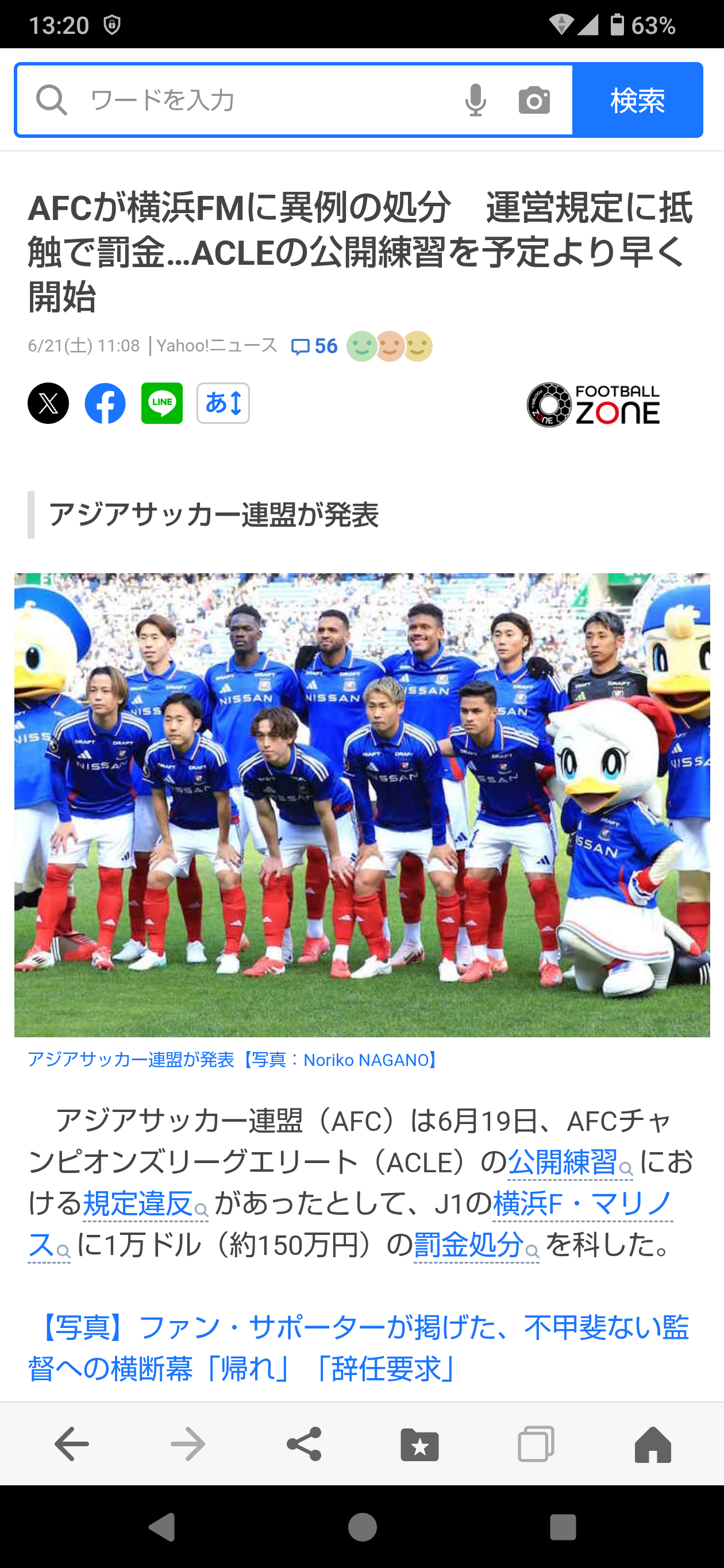Open the 規定違反 keyword link

coord(137,1204)
